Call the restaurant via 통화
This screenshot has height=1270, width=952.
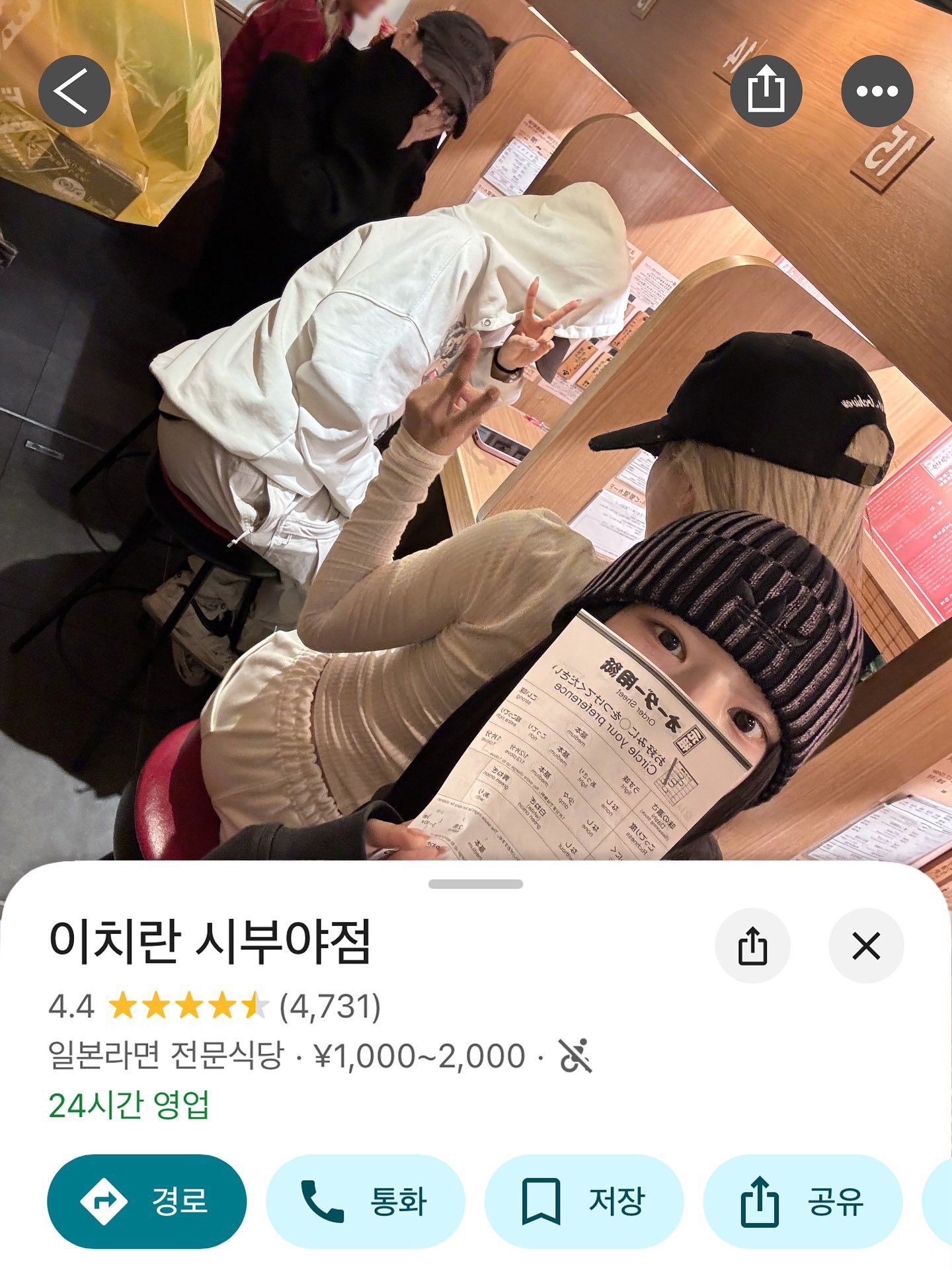click(365, 1201)
